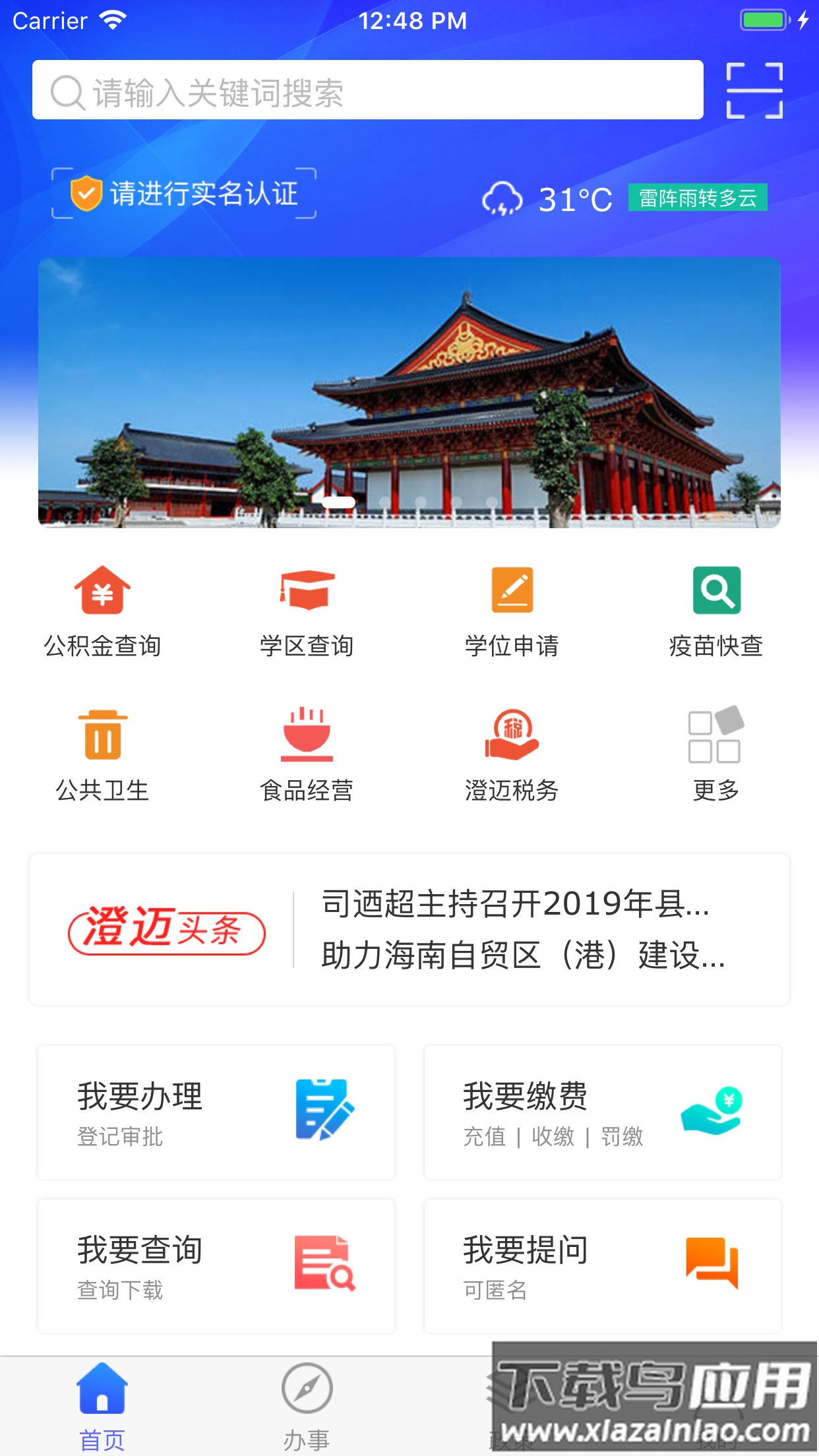The height and width of the screenshot is (1456, 819).
Task: Open the QR code scanner beside the search bar
Action: coord(757,91)
